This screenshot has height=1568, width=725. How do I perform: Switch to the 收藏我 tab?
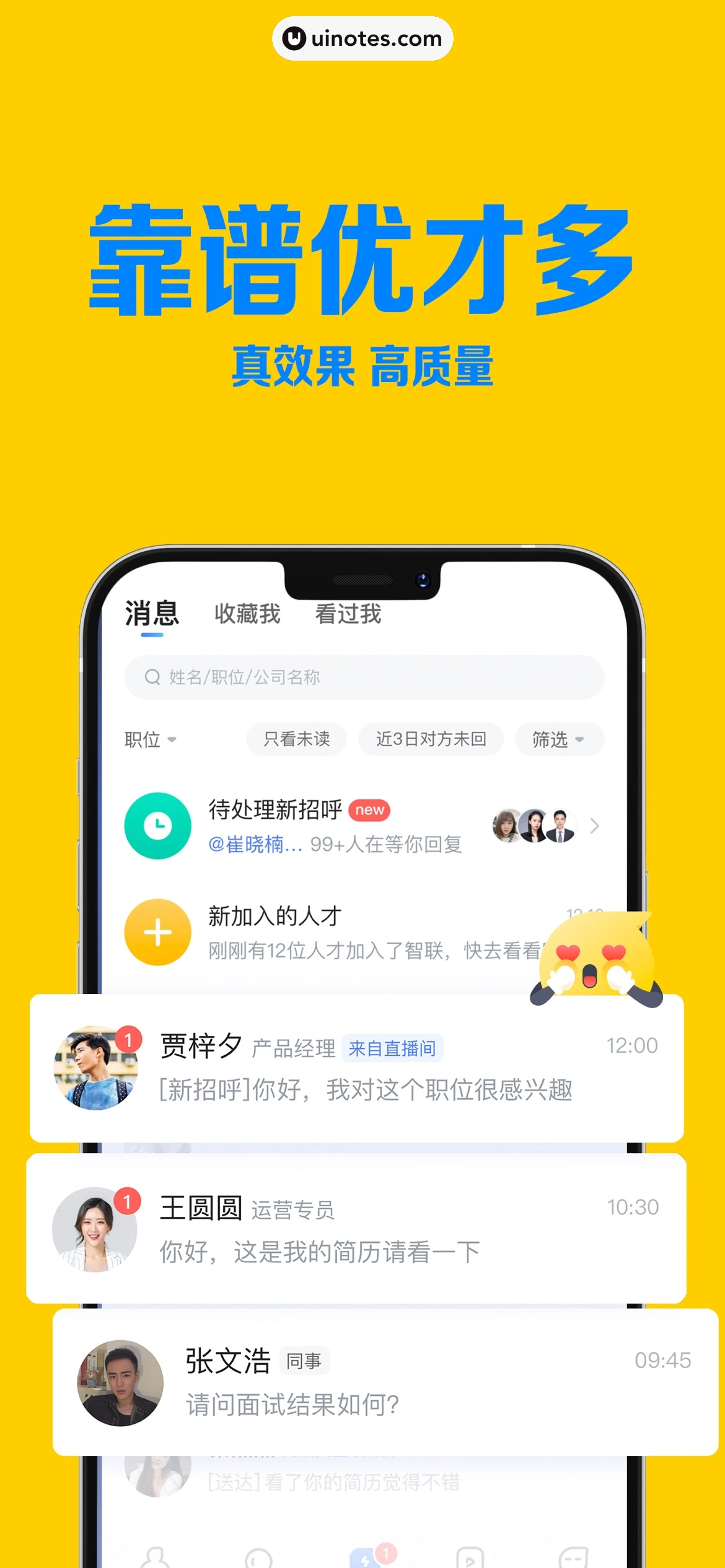(x=247, y=613)
